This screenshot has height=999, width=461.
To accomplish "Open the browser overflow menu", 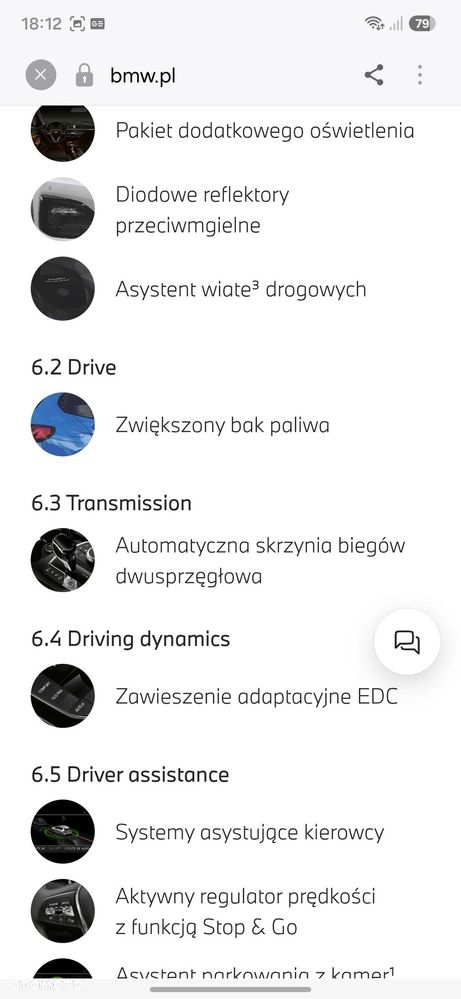I will [420, 75].
